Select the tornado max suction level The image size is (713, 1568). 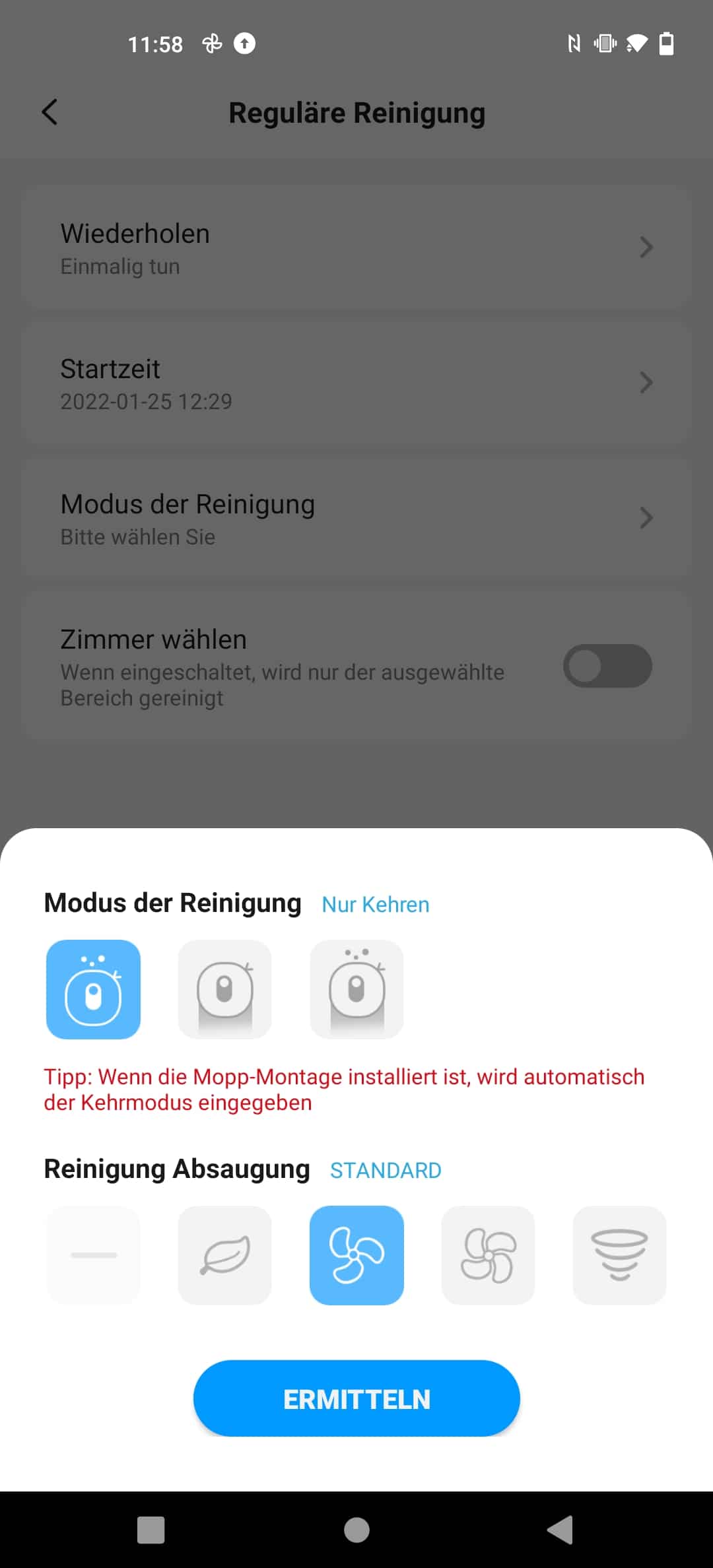620,1255
